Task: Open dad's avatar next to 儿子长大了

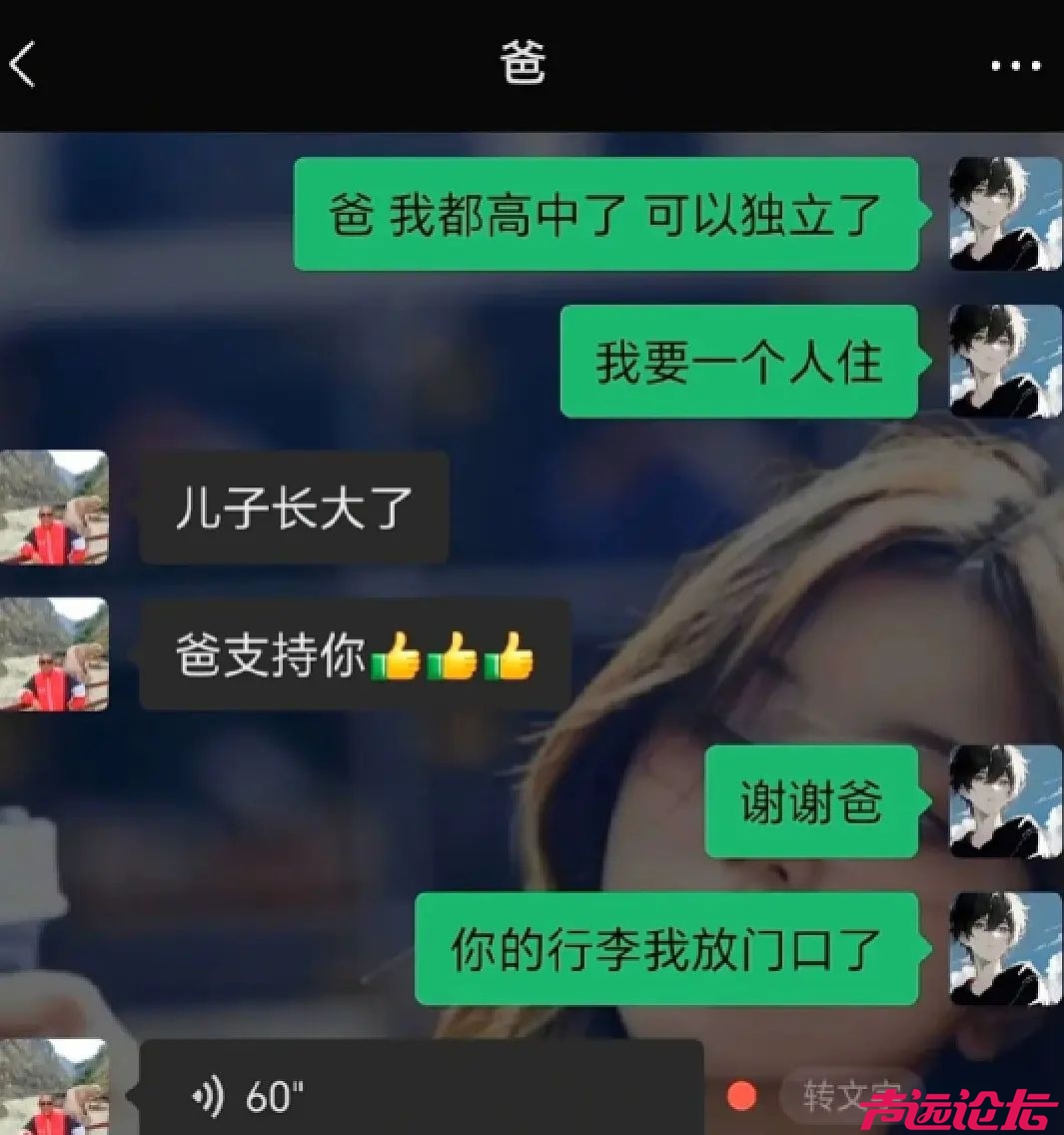Action: [x=54, y=508]
